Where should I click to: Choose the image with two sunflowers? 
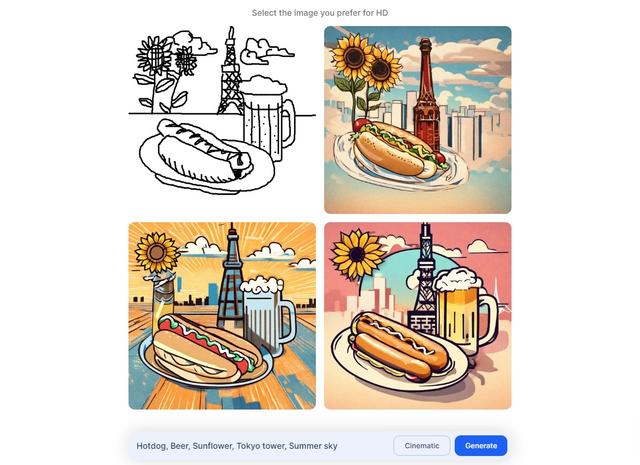(417, 120)
